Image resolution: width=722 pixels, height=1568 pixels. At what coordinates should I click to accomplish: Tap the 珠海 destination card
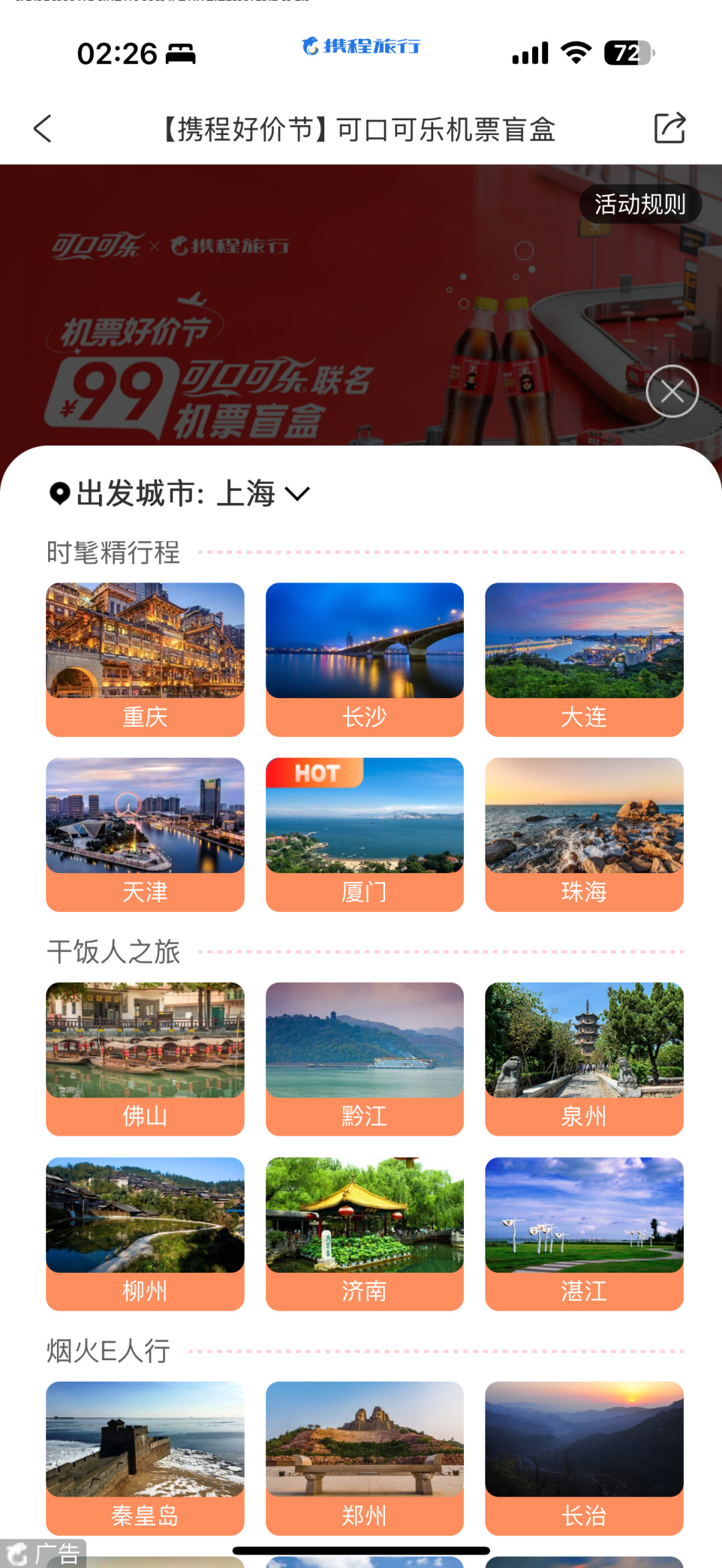pyautogui.click(x=584, y=834)
